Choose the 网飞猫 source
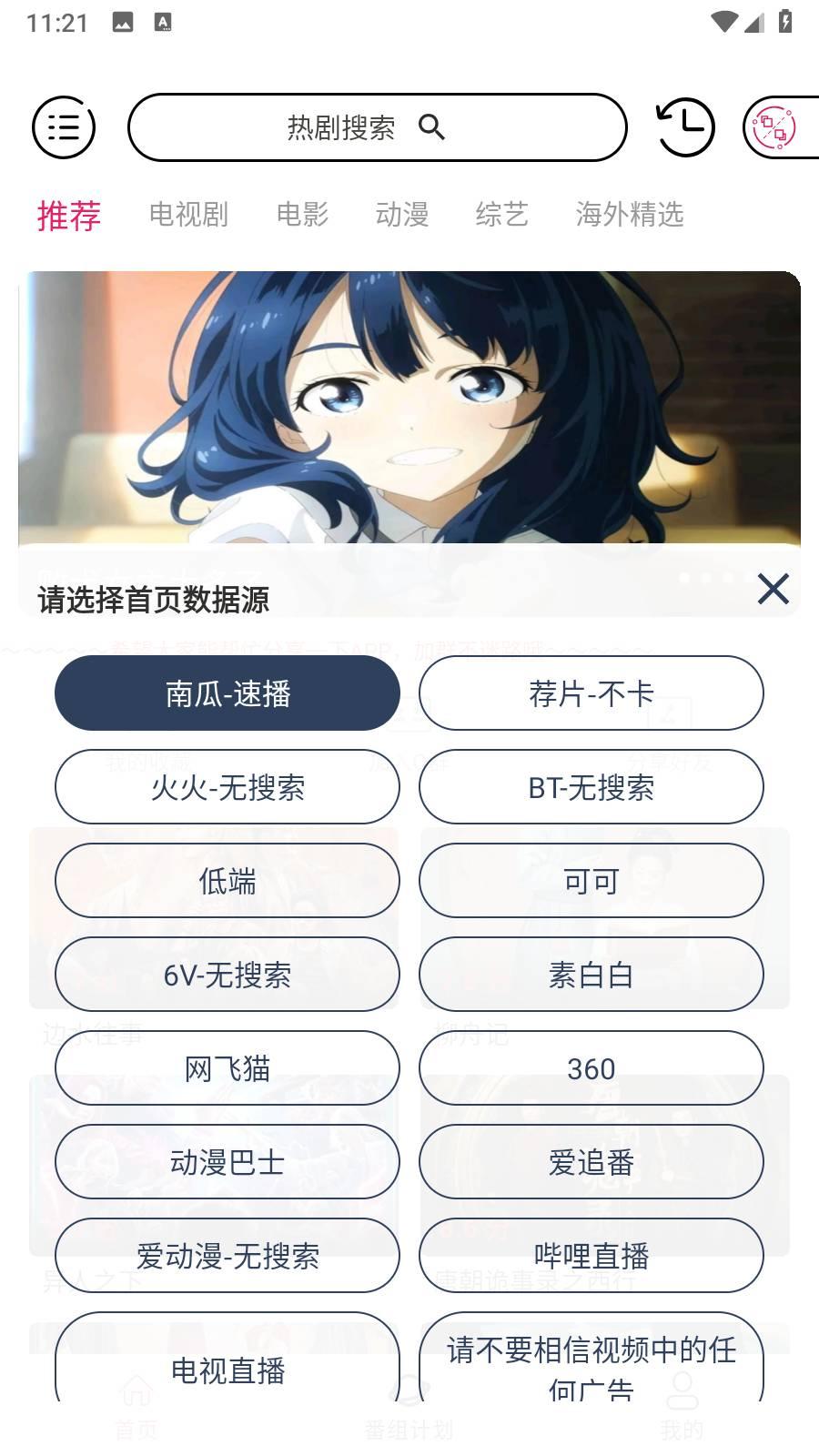Image resolution: width=819 pixels, height=1456 pixels. (227, 1068)
